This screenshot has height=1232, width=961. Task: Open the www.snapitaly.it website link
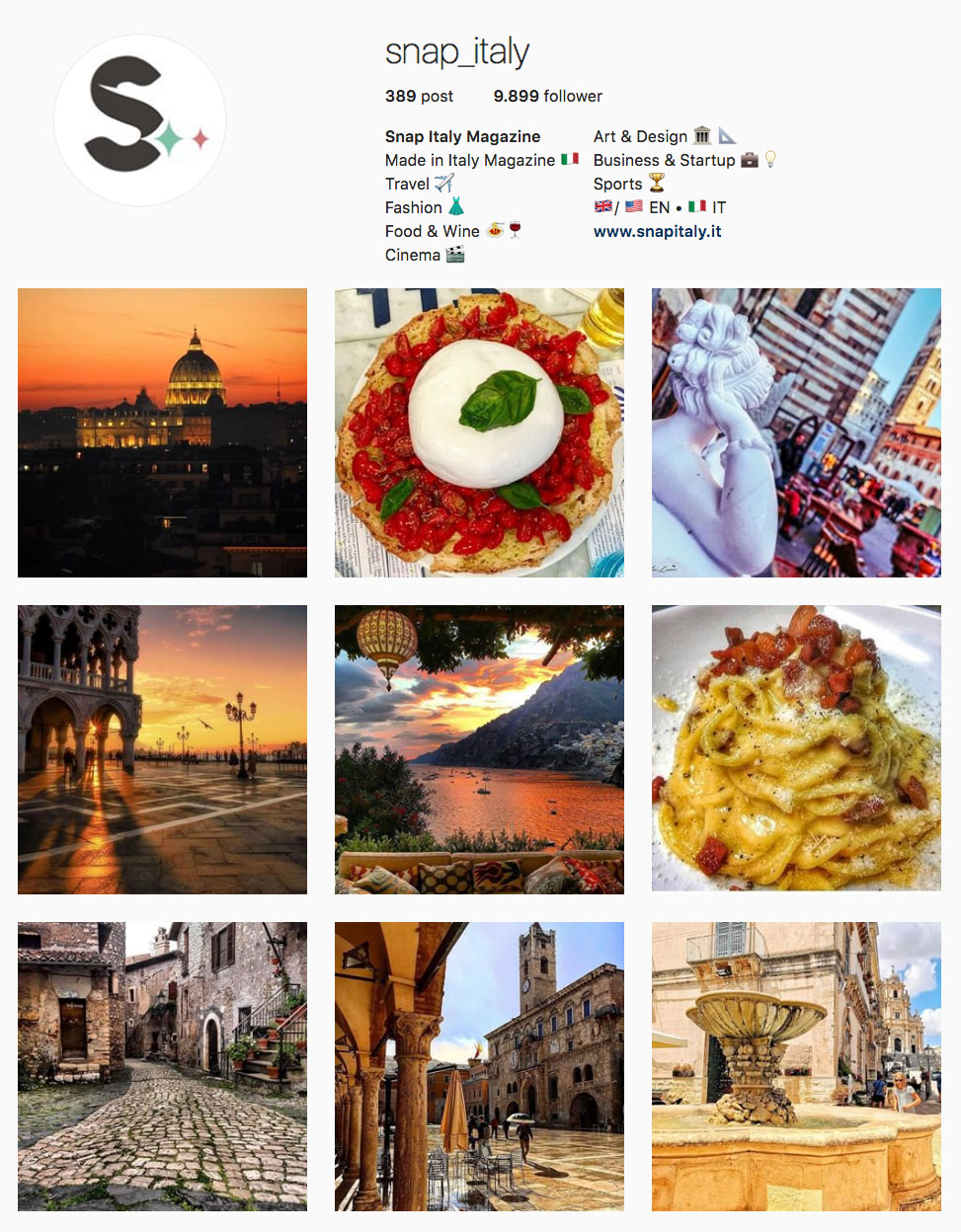[x=658, y=231]
